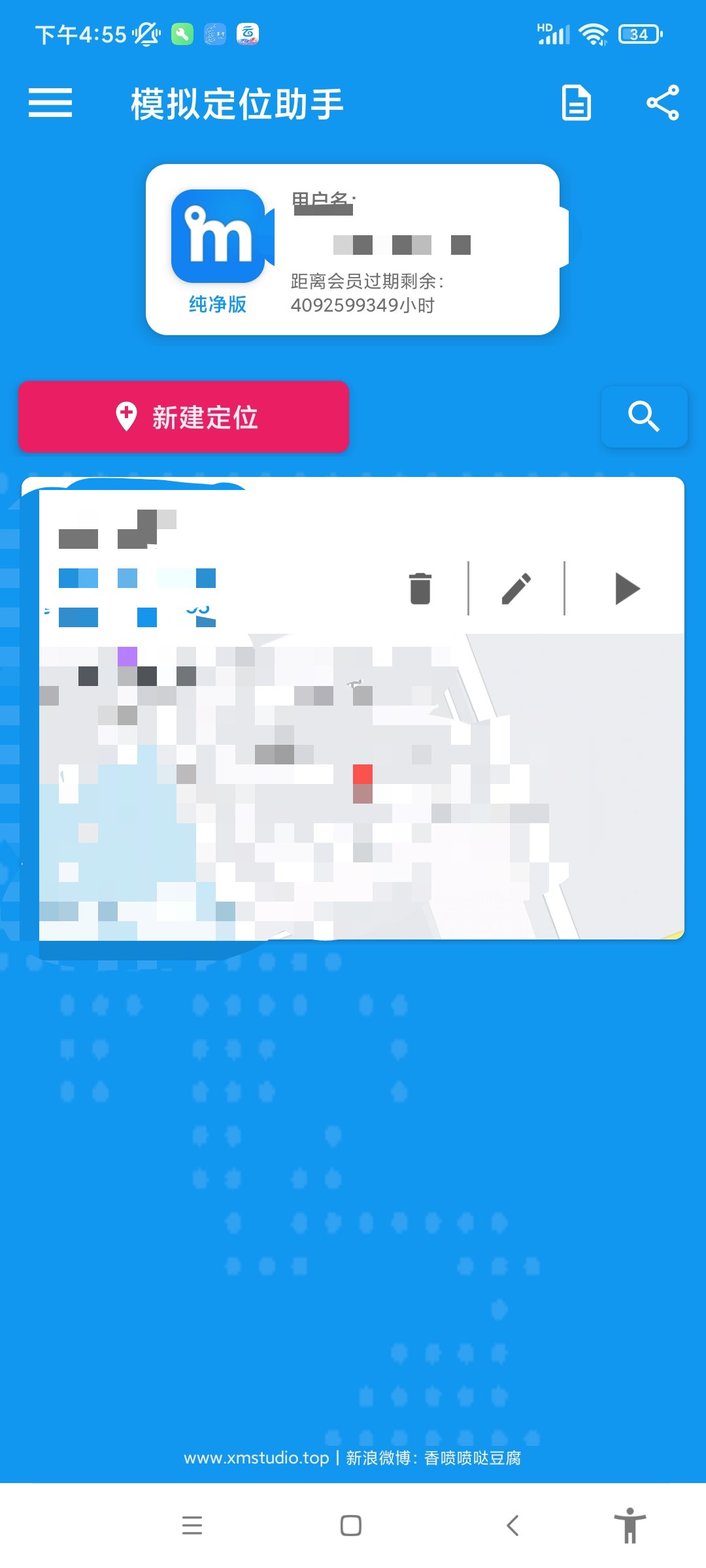The image size is (706, 1568).
Task: Delete the saved location entry
Action: [x=420, y=589]
